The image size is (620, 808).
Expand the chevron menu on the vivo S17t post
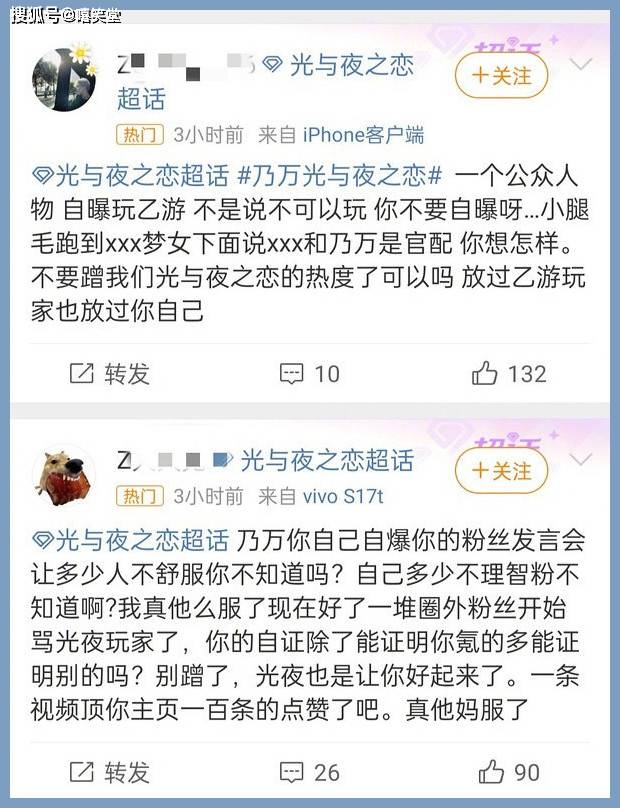[x=581, y=460]
